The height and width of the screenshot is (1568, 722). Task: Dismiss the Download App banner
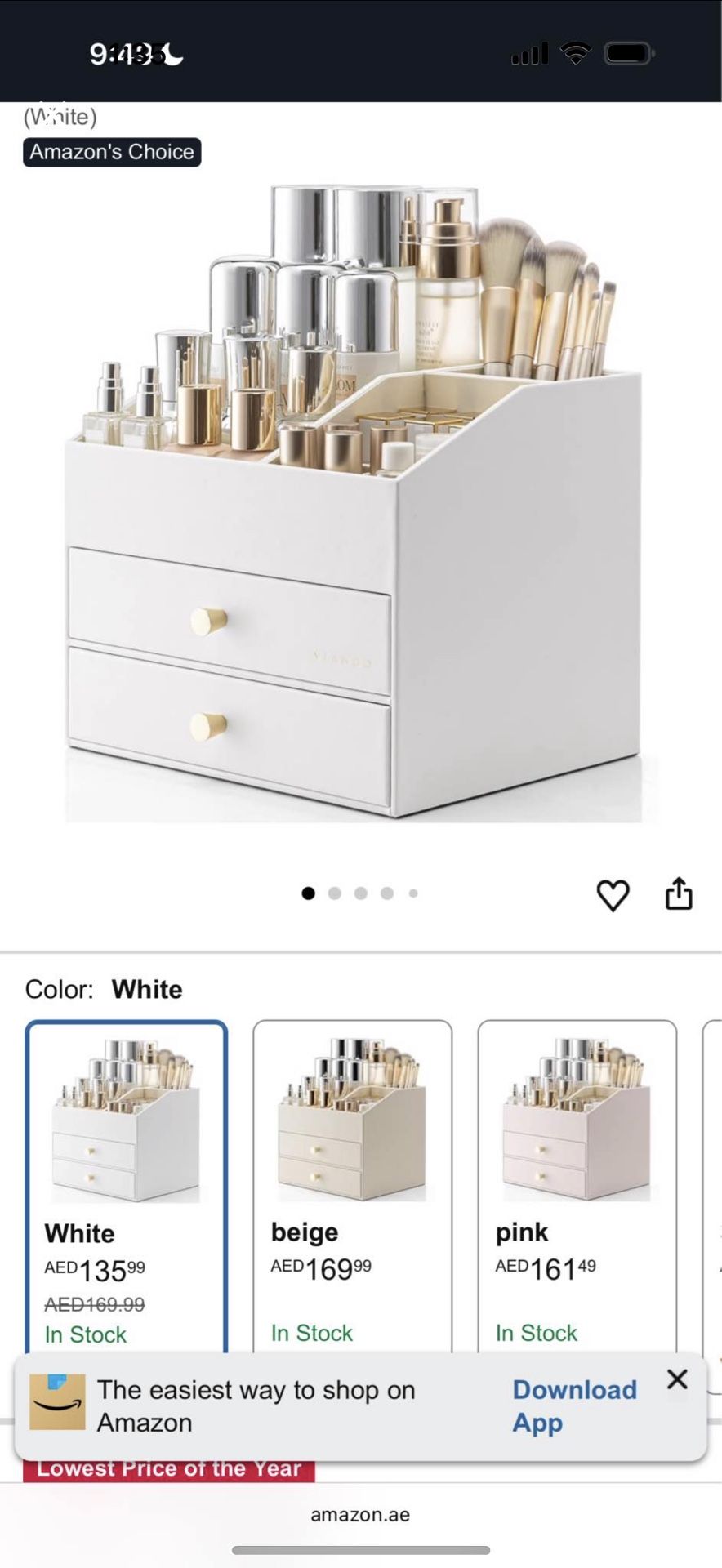677,1379
